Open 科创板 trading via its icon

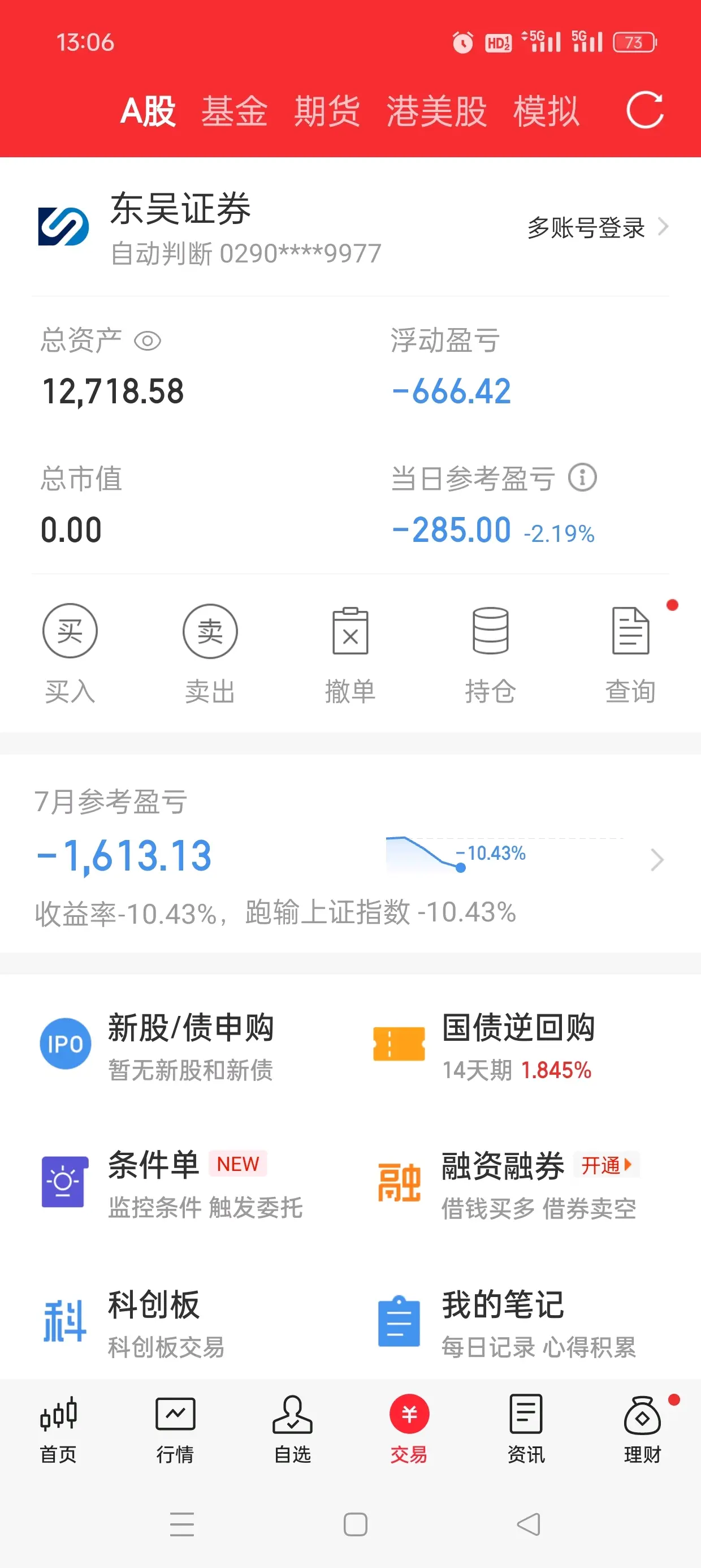coord(63,1318)
